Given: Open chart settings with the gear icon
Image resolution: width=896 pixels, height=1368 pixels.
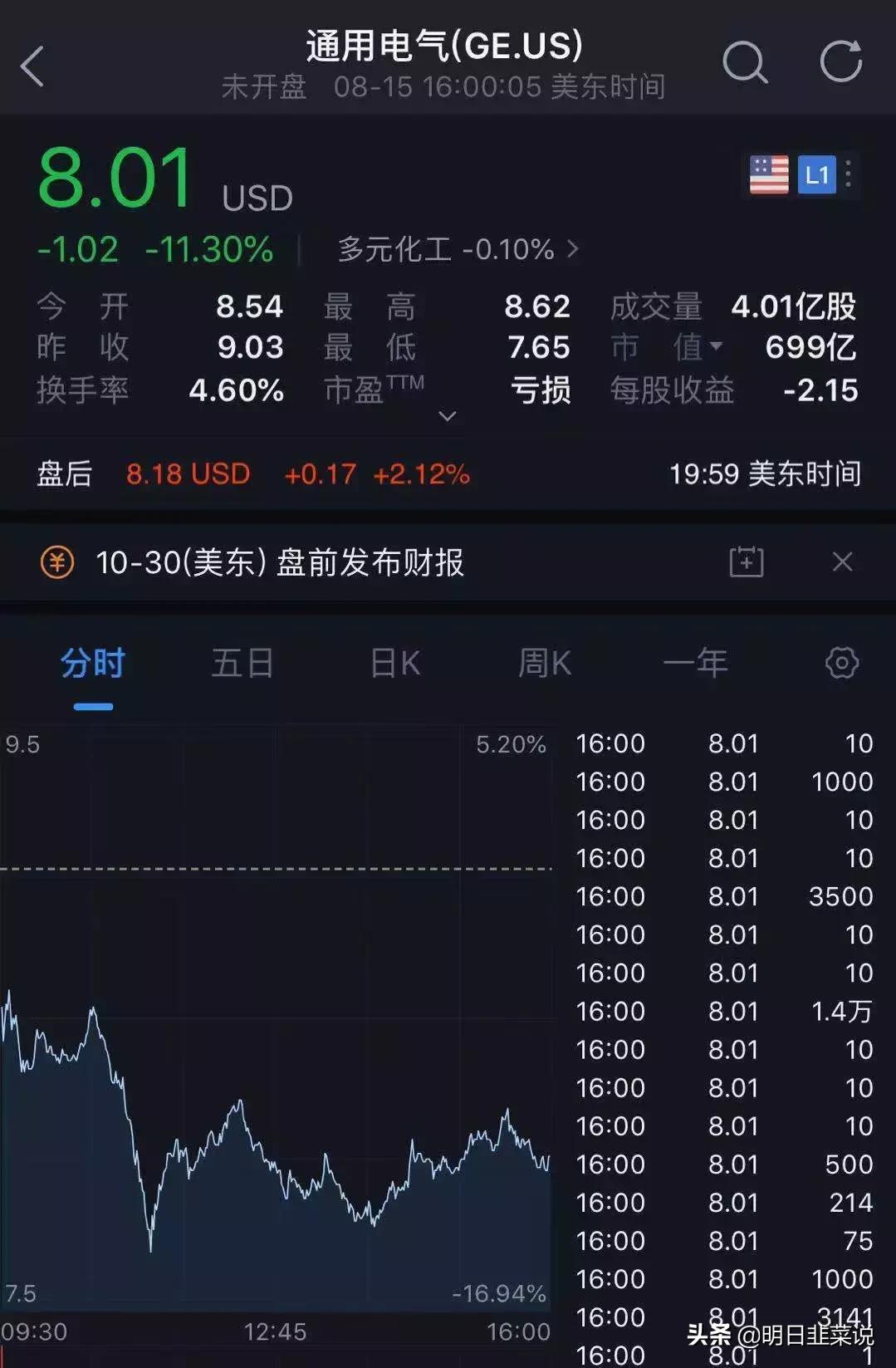Looking at the screenshot, I should tap(842, 662).
